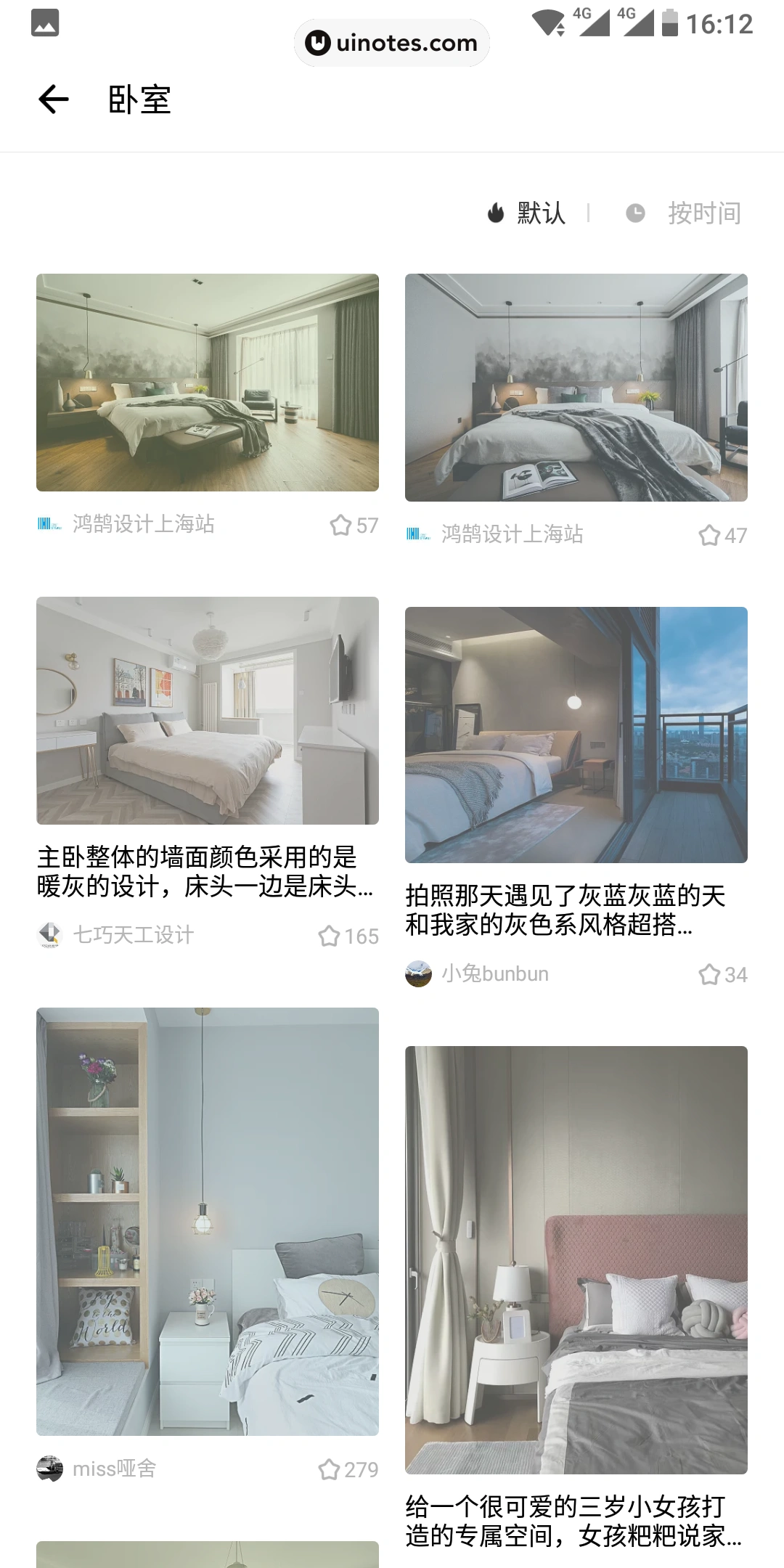This screenshot has width=784, height=1568.
Task: Click the clock icon next to 按时间
Action: 635,213
